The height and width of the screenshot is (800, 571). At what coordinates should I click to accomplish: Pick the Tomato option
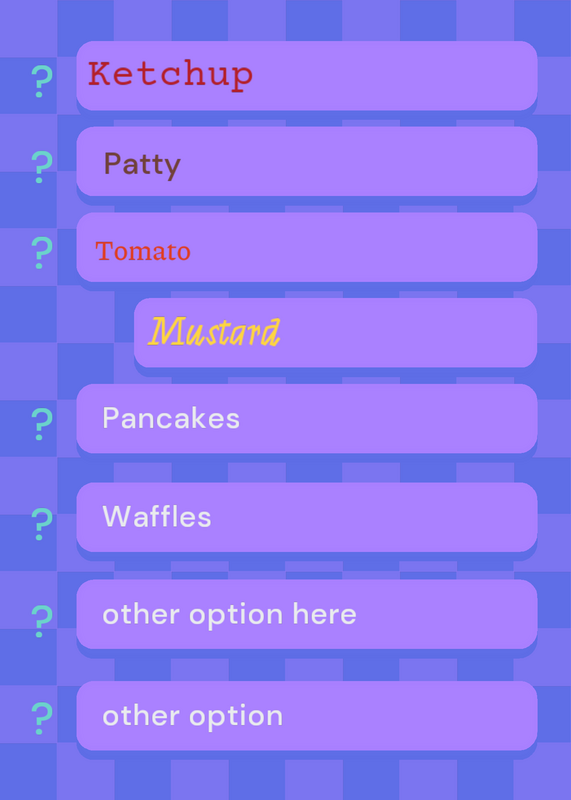pos(307,247)
